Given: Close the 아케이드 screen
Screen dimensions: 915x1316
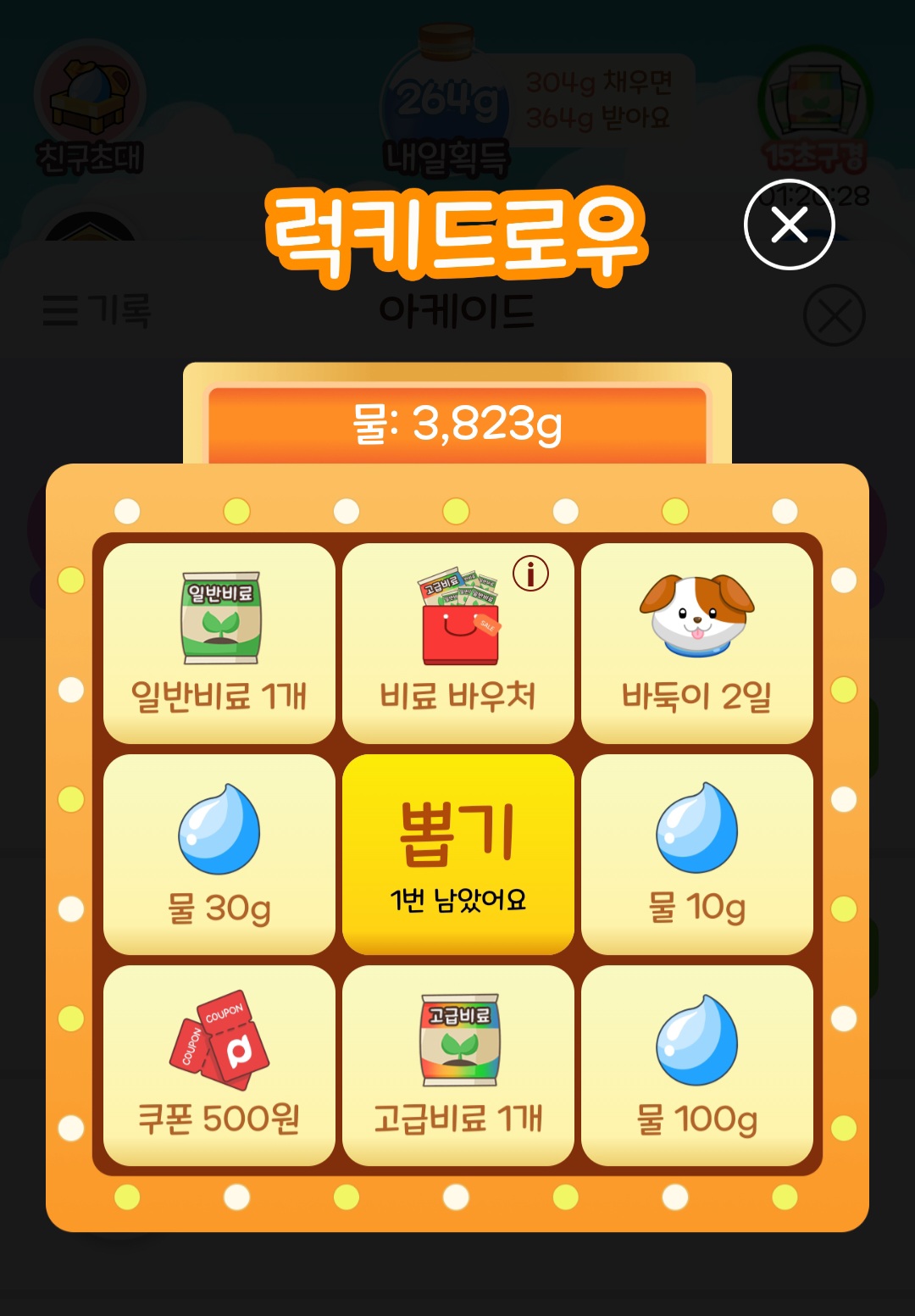Looking at the screenshot, I should [x=833, y=315].
